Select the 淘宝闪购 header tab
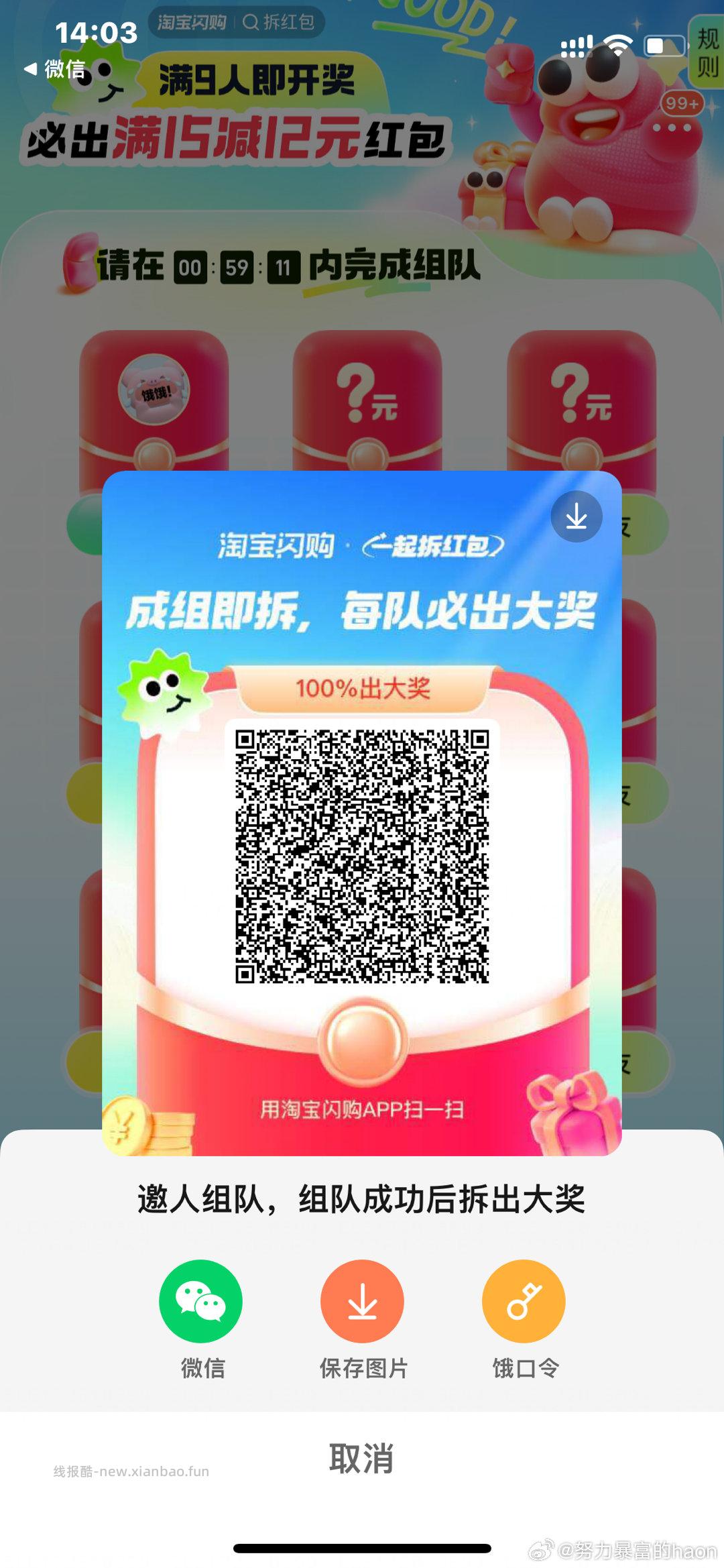 192,22
